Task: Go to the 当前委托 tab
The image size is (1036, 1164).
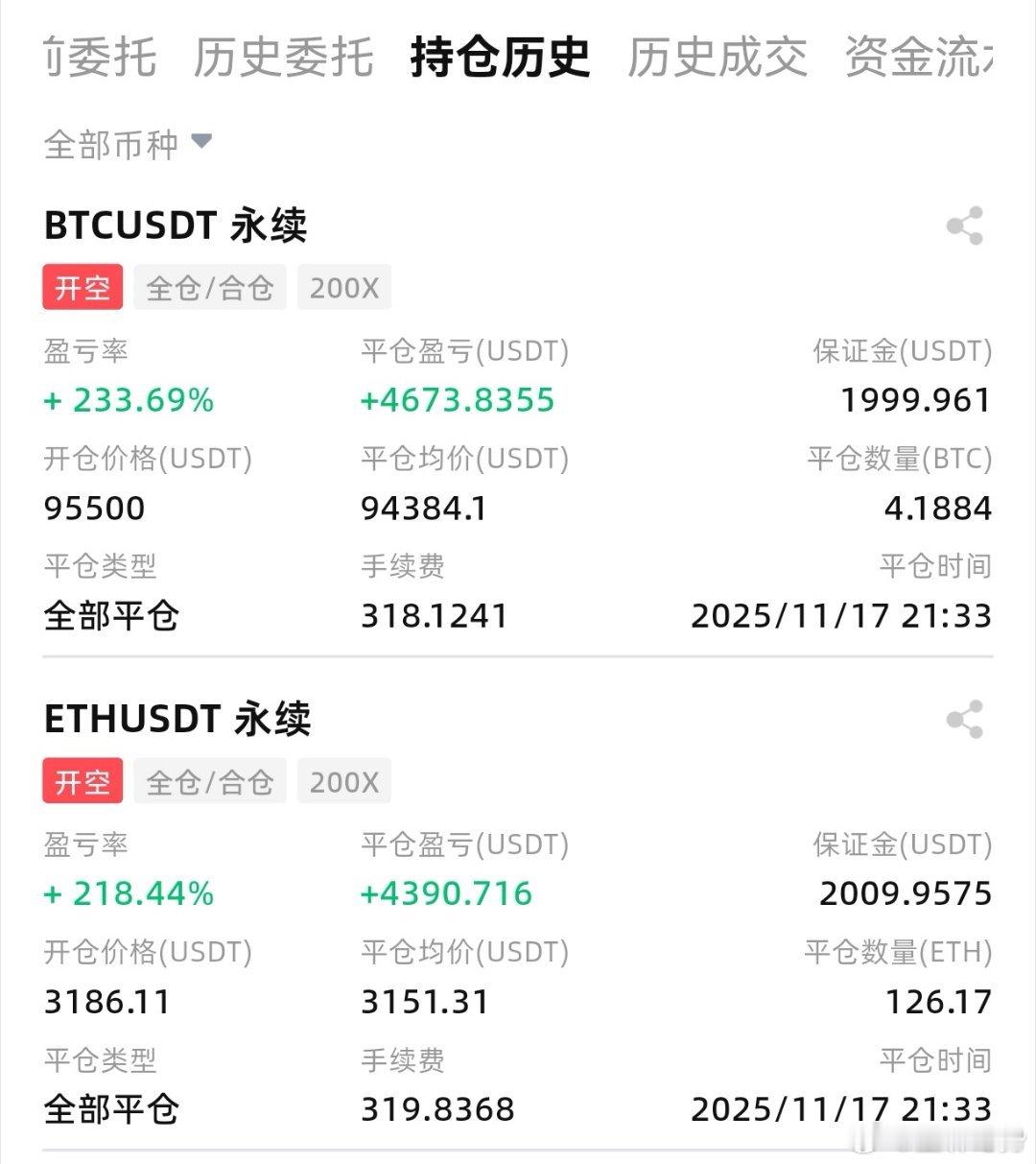Action: coord(96,59)
